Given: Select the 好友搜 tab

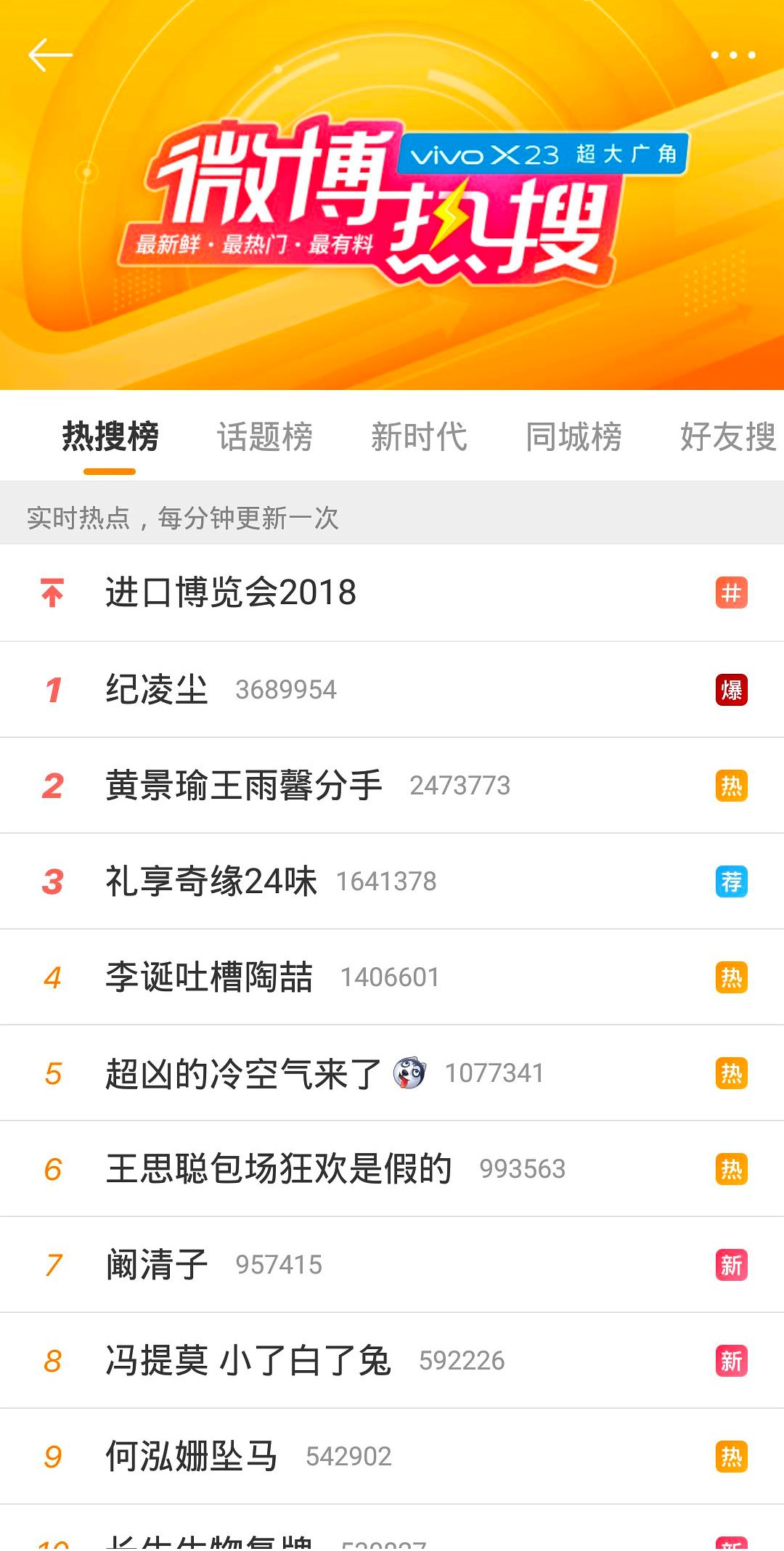Looking at the screenshot, I should [x=727, y=437].
